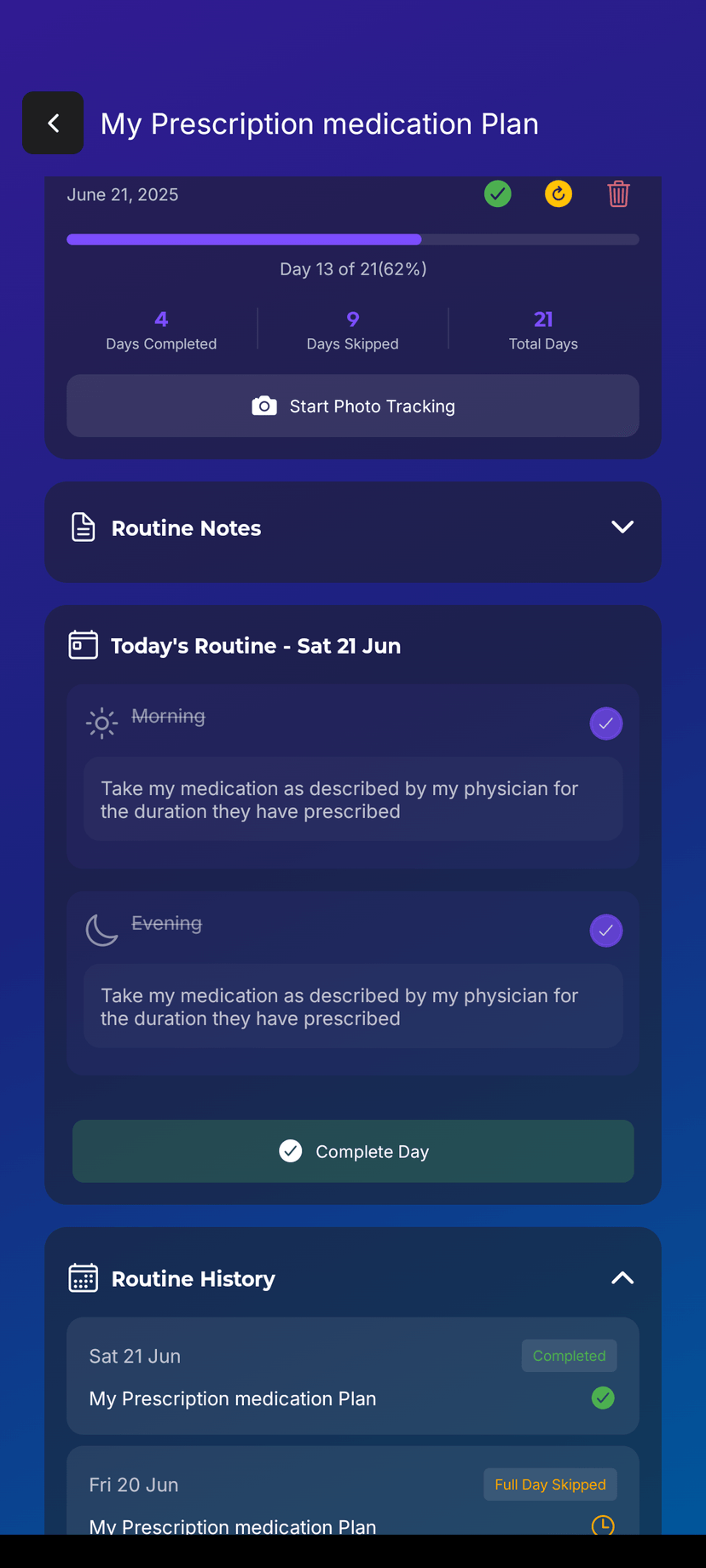Screen dimensions: 706x1568
Task: Uncheck the Morning routine checkbox
Action: tap(605, 723)
